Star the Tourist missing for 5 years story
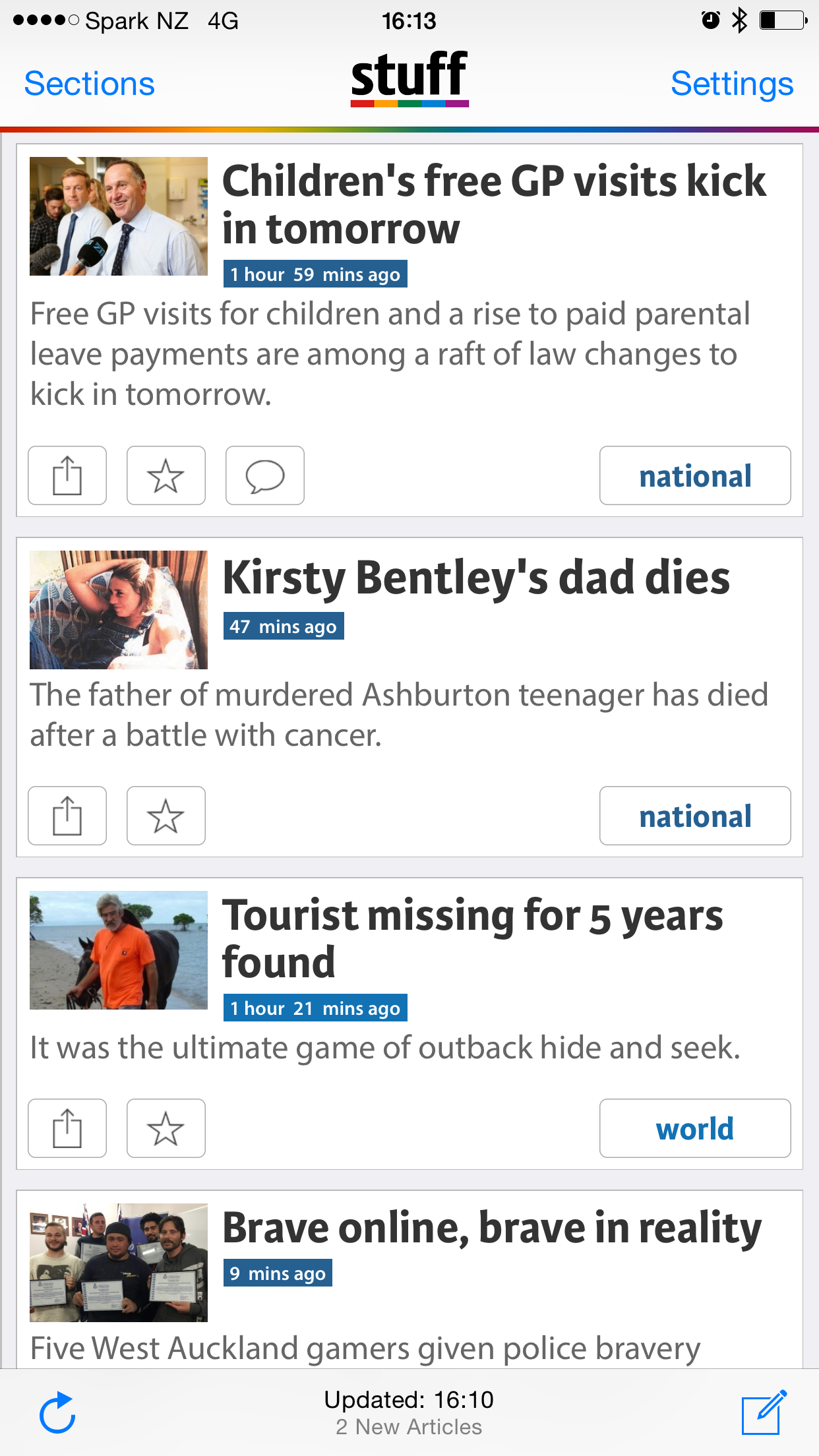The height and width of the screenshot is (1456, 819). click(166, 1128)
